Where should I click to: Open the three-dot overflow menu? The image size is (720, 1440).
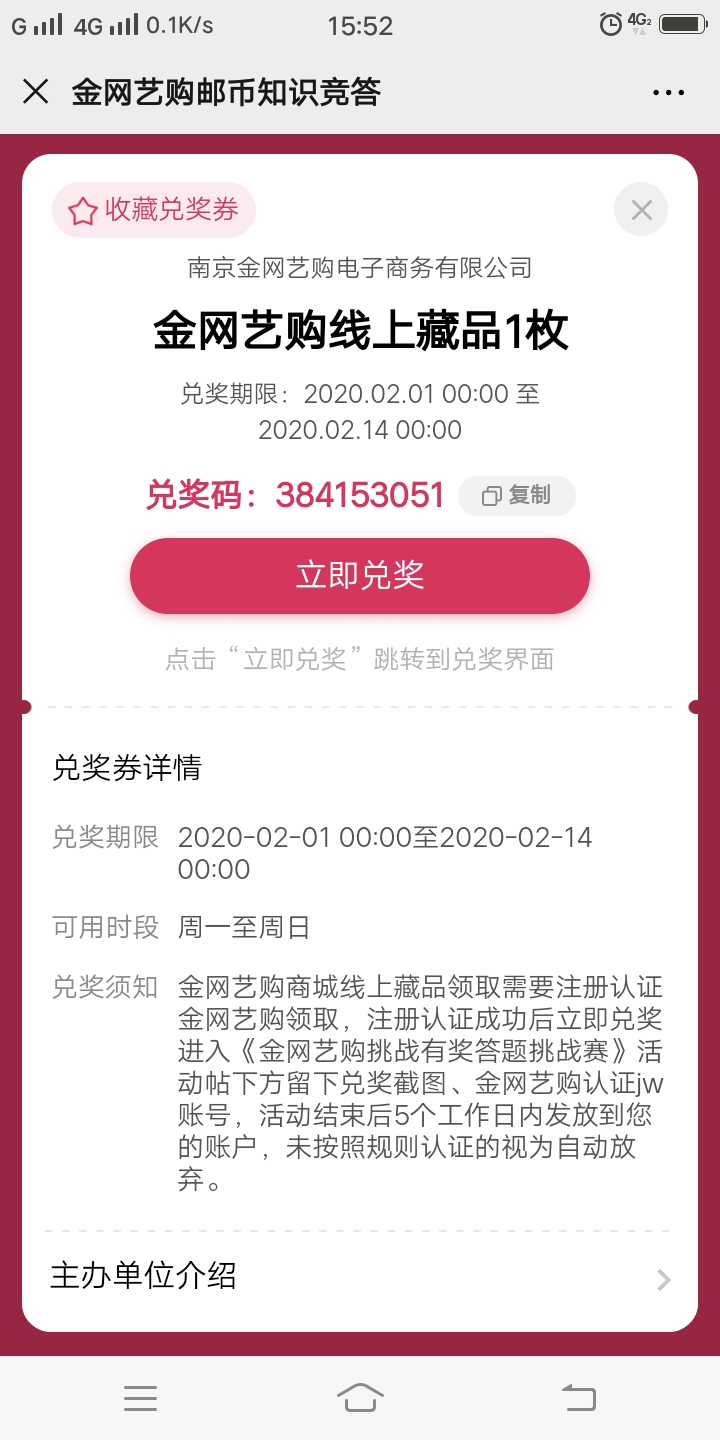coord(668,93)
